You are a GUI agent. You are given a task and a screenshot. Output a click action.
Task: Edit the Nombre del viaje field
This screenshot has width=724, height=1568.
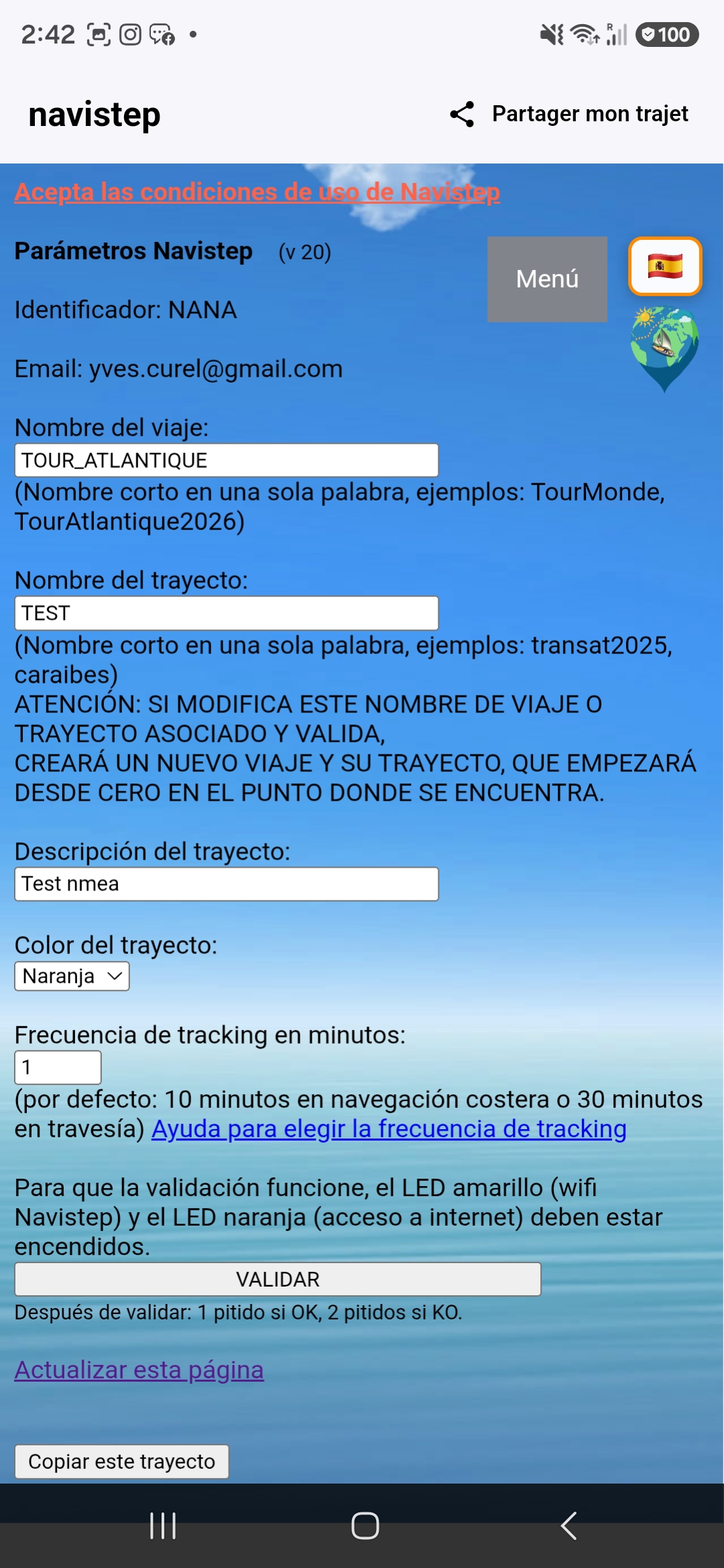pos(227,460)
